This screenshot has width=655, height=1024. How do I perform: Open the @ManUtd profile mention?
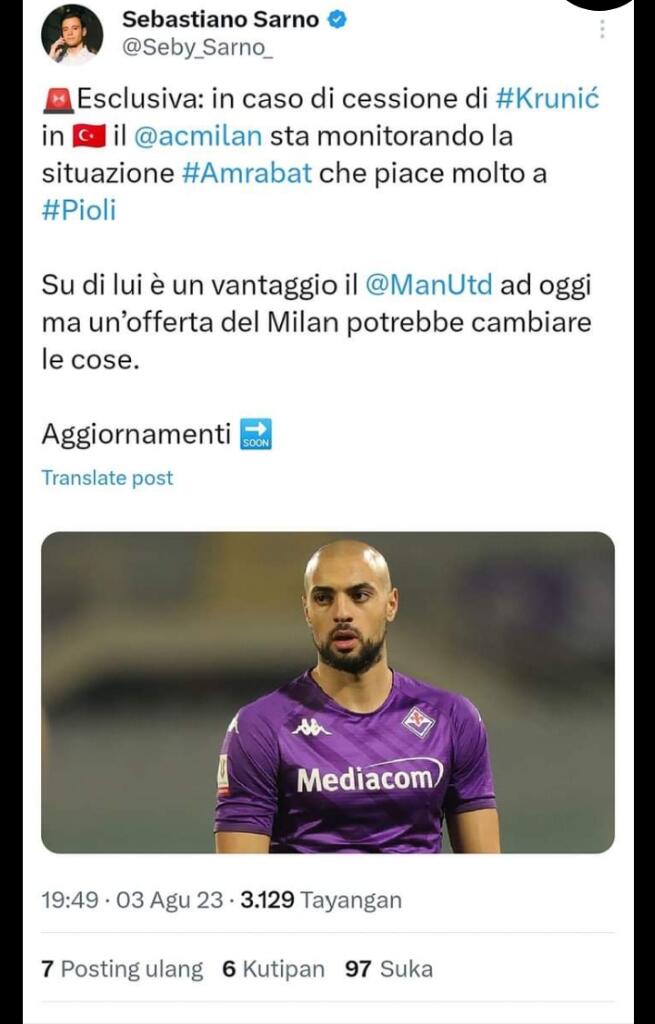coord(429,285)
